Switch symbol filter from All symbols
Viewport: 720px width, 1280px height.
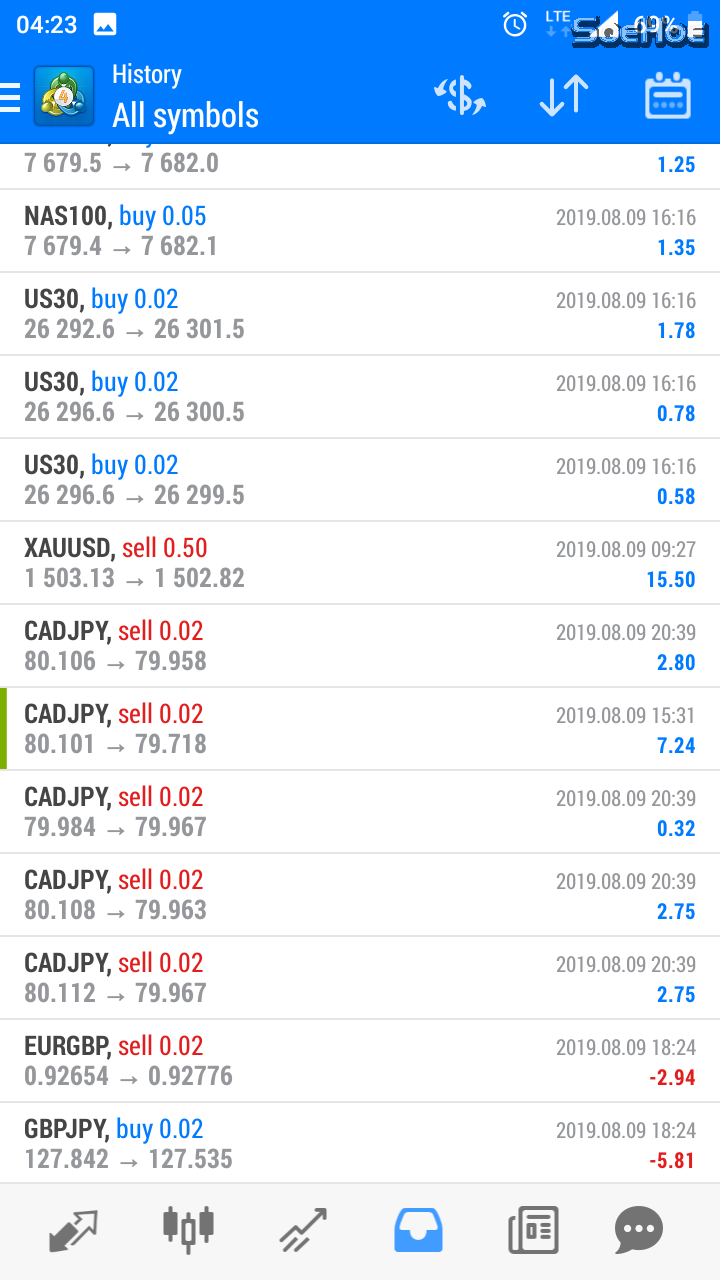click(x=186, y=115)
